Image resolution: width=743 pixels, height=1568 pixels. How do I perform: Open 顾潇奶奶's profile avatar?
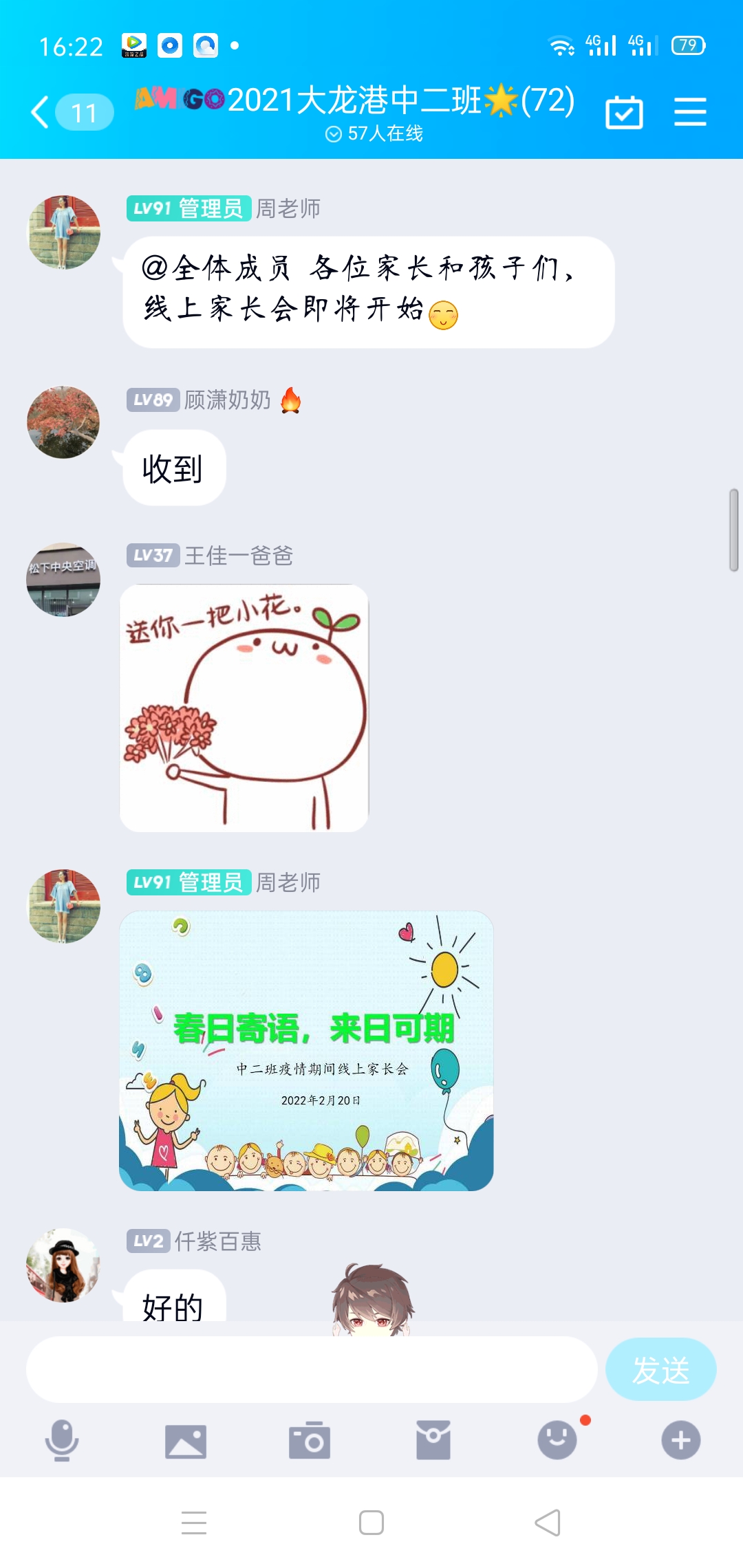(x=63, y=422)
